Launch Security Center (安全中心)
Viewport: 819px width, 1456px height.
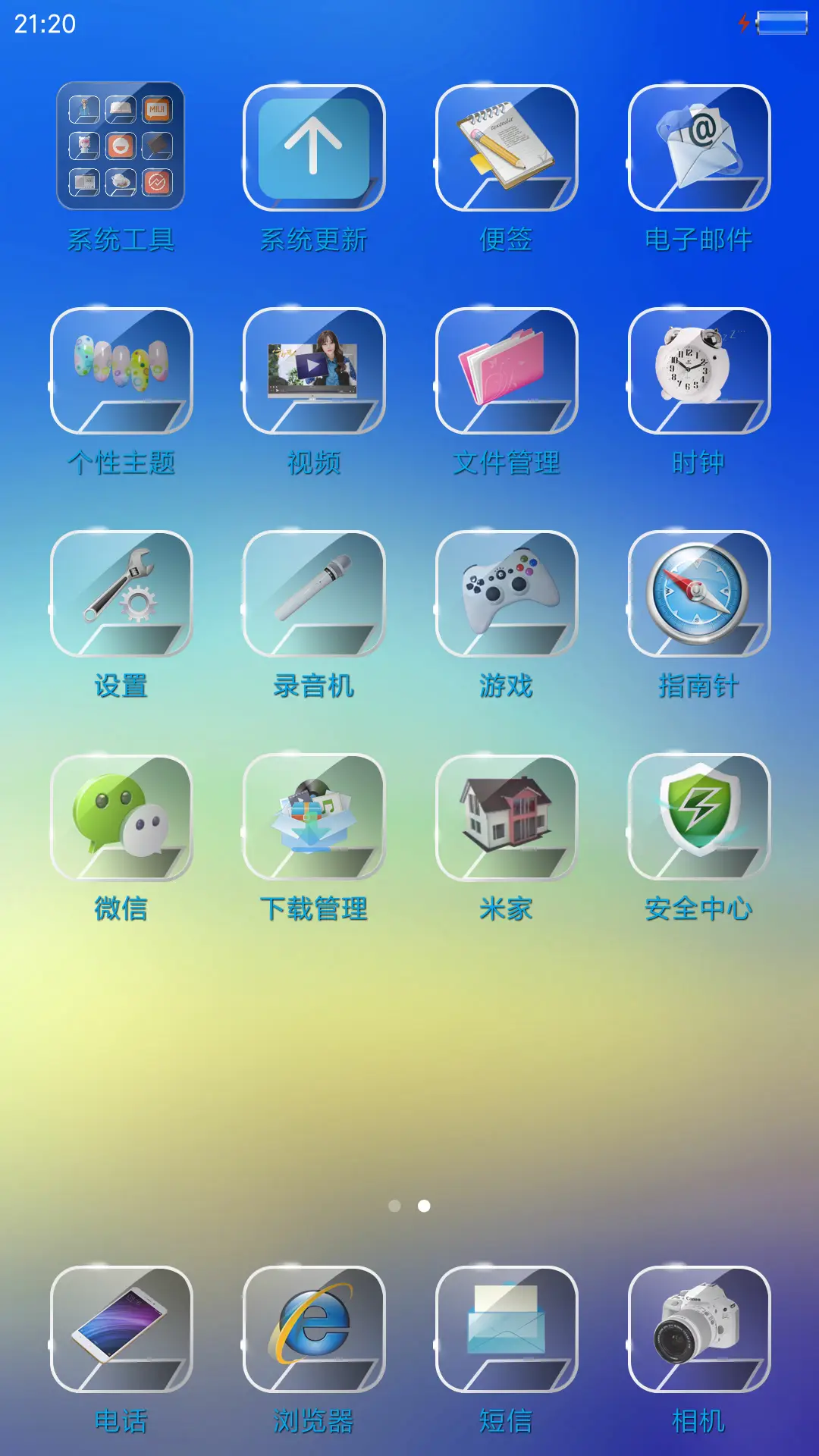pos(698,823)
